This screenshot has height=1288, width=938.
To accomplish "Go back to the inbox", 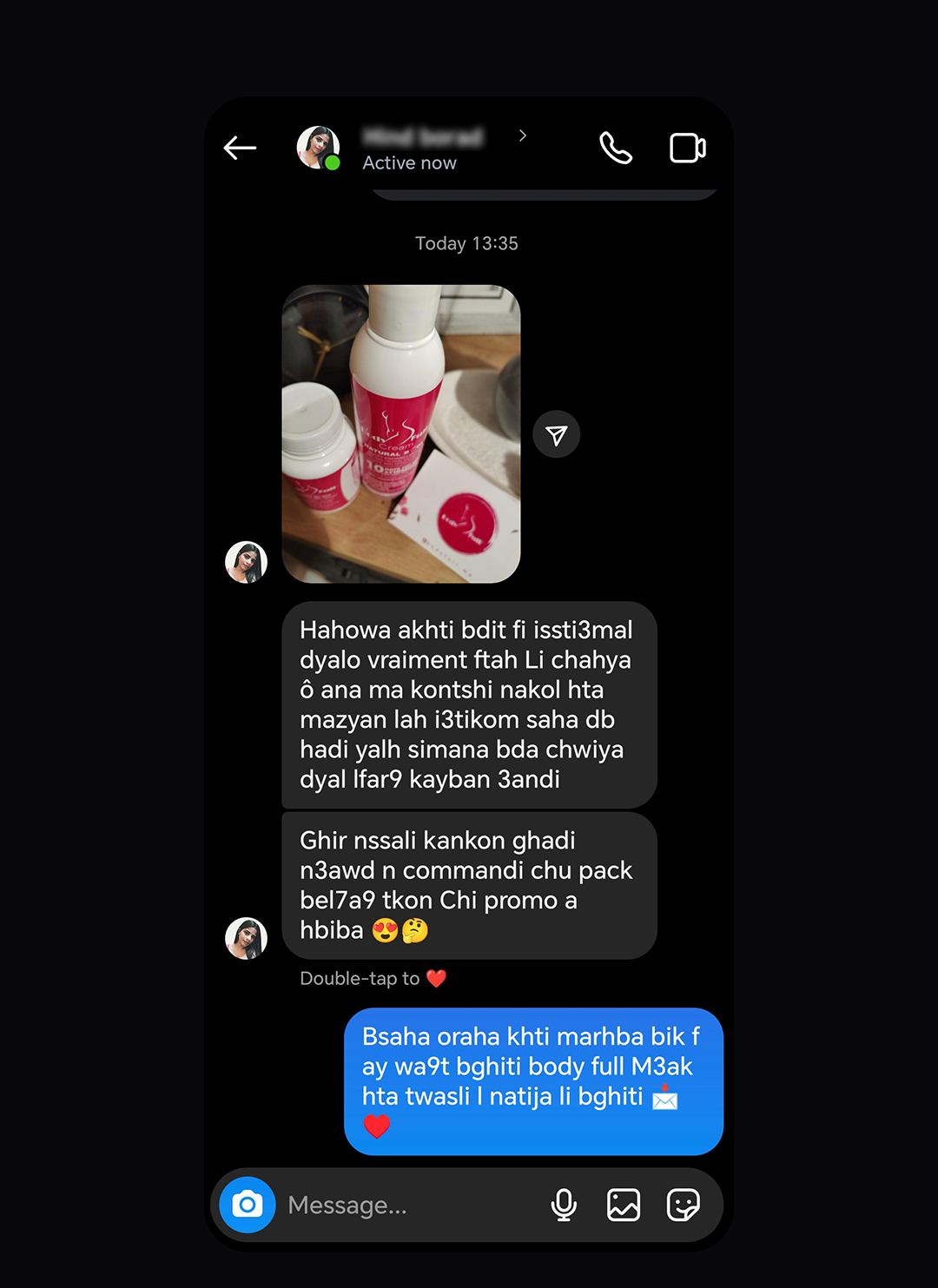I will (240, 149).
